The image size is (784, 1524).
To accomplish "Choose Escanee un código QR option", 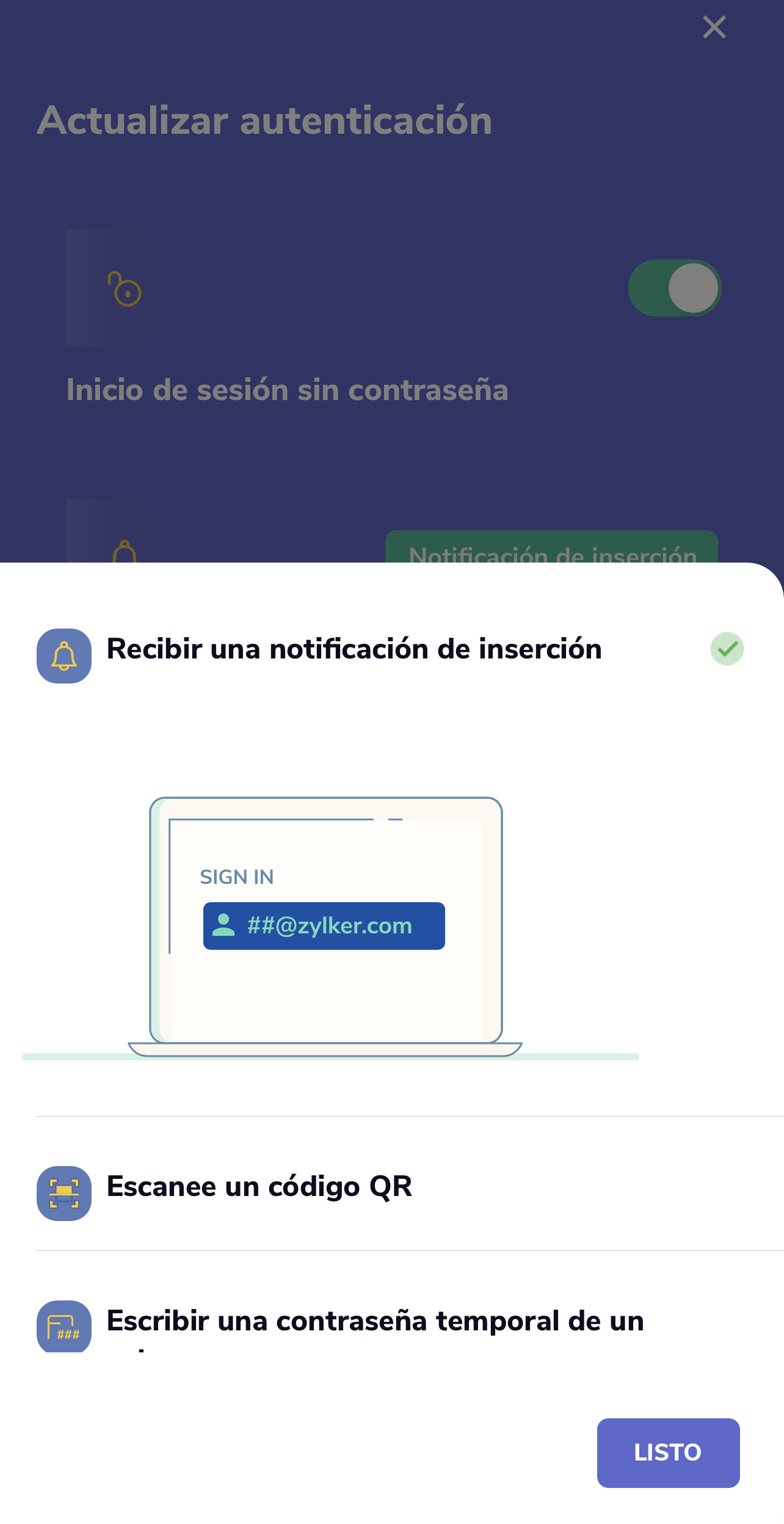I will (260, 1187).
